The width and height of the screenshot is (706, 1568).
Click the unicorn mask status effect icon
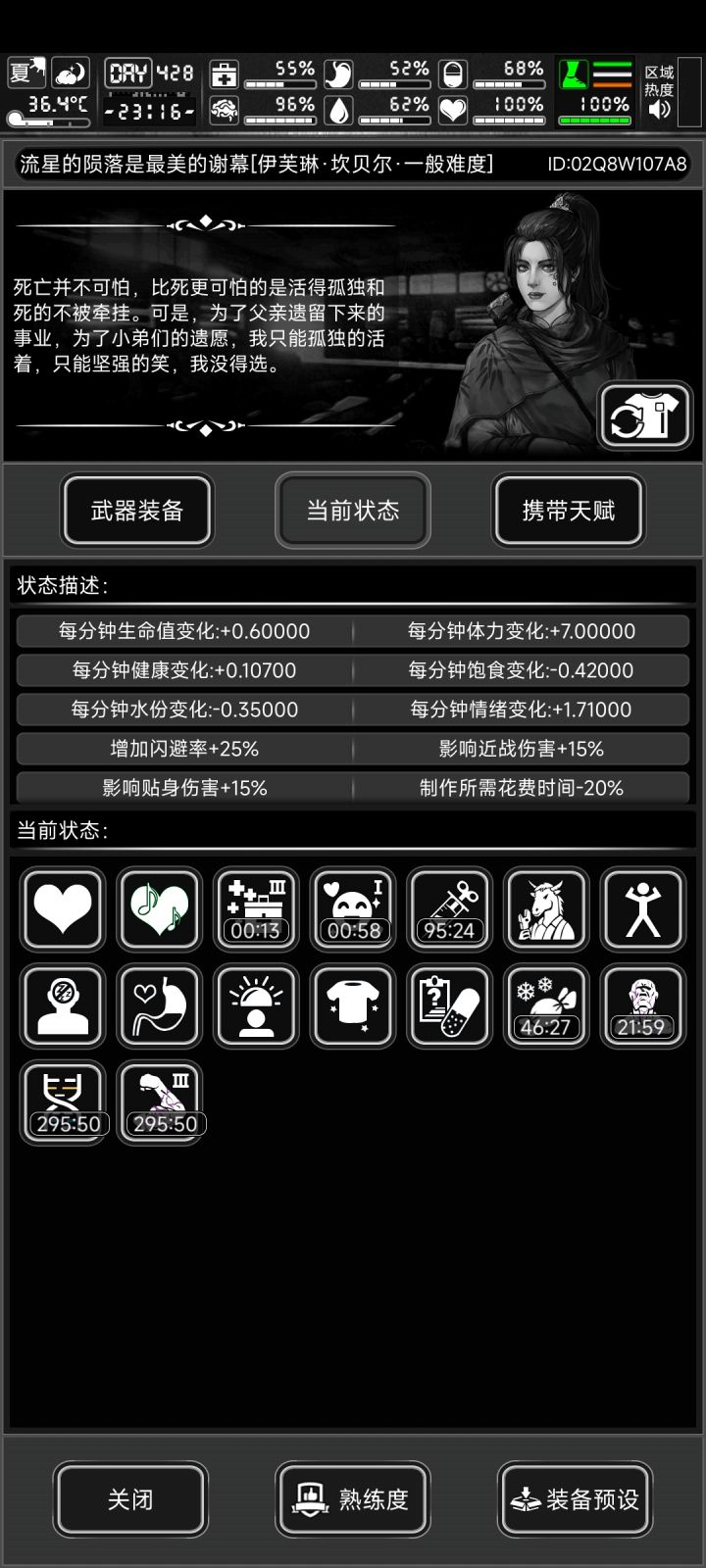click(x=546, y=909)
